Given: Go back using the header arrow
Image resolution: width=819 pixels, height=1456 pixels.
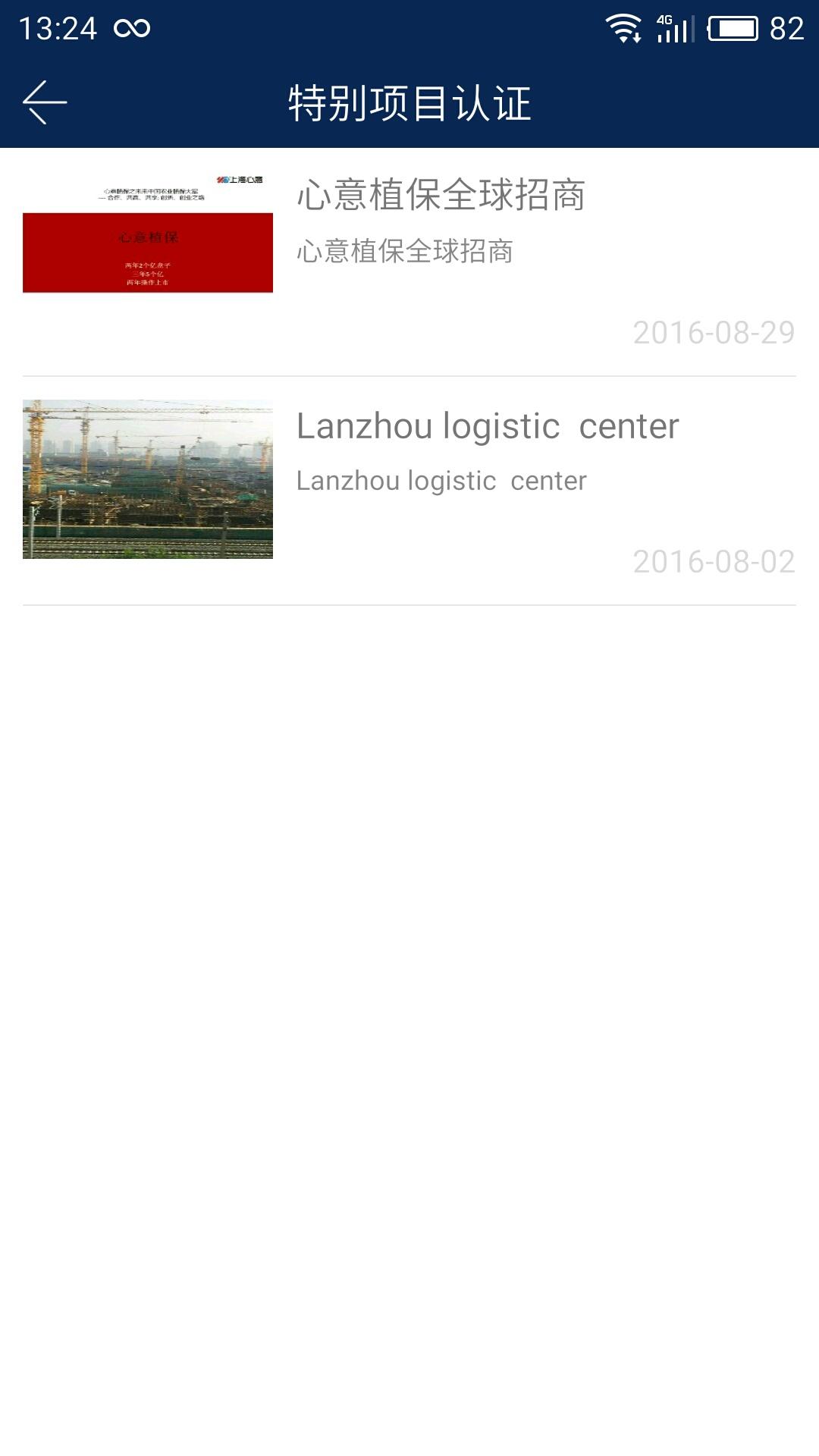Looking at the screenshot, I should [x=45, y=102].
